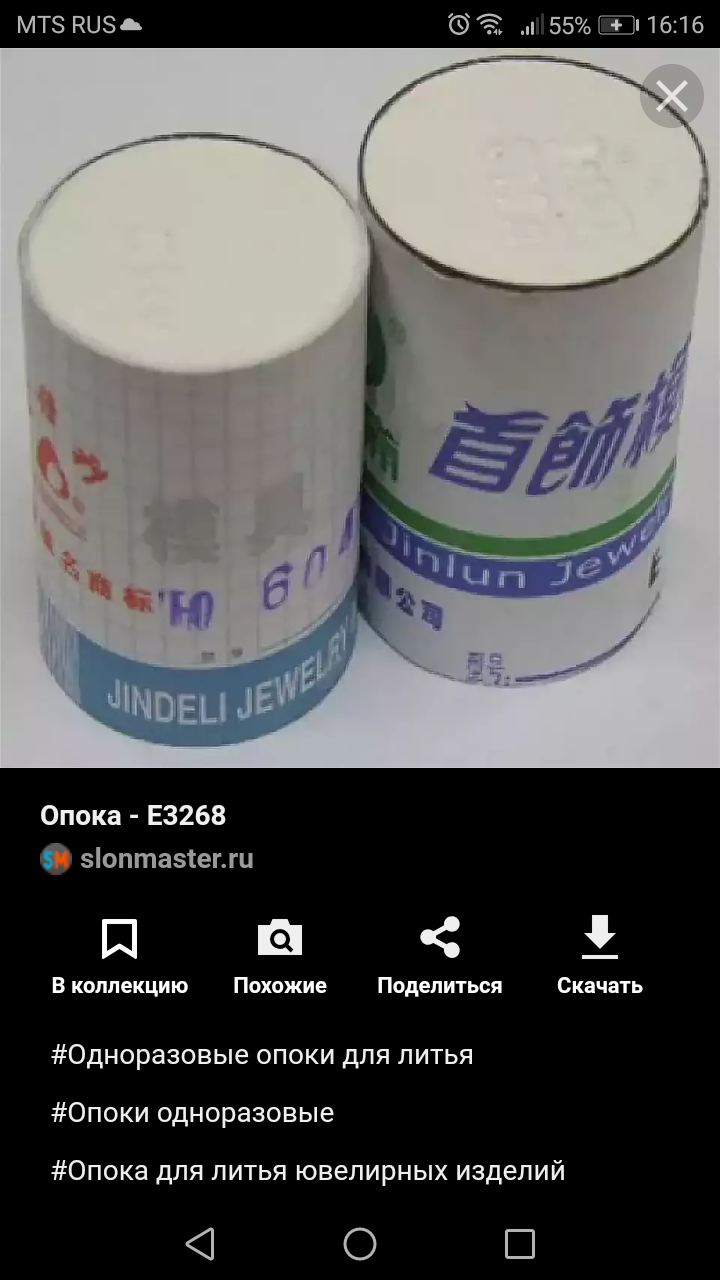Share this image via Поделиться
This screenshot has height=1280, width=720.
point(440,957)
